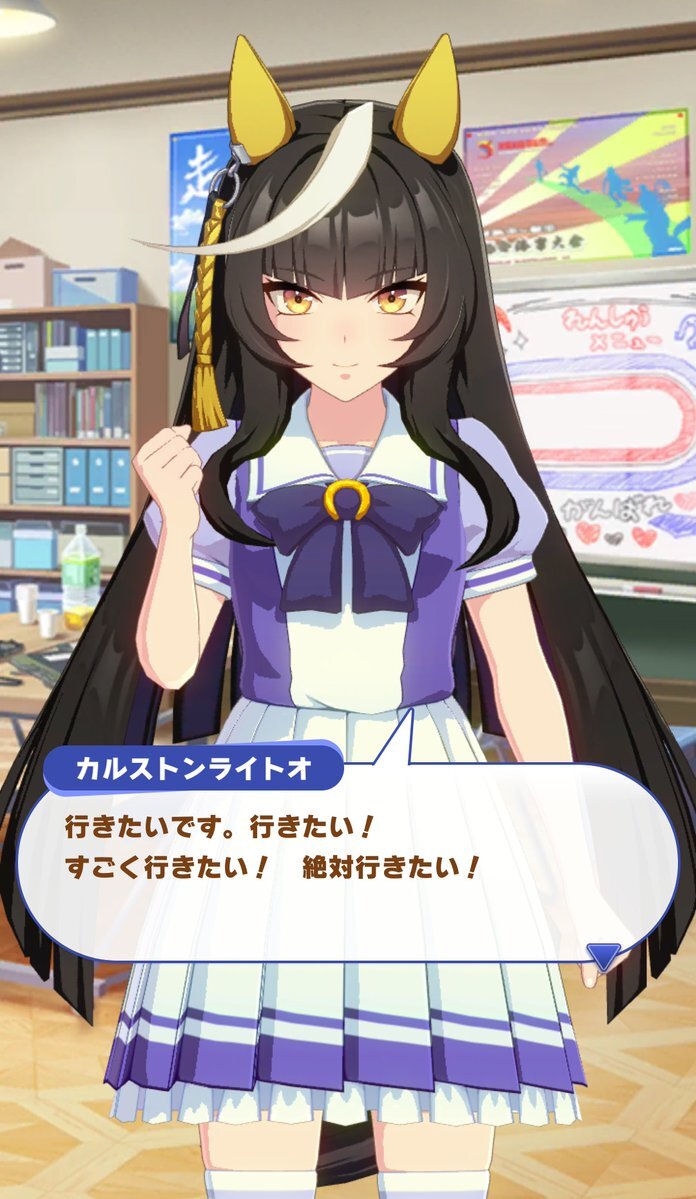Tap the dialogue box to continue the story
The height and width of the screenshot is (1199, 696).
(347, 861)
